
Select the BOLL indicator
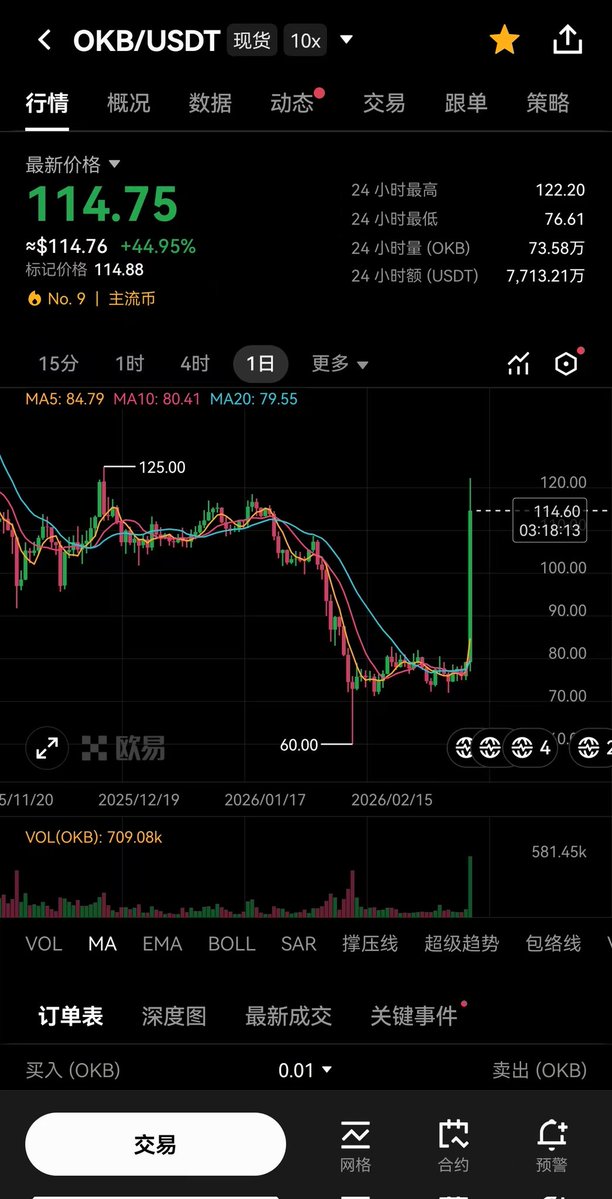[232, 943]
